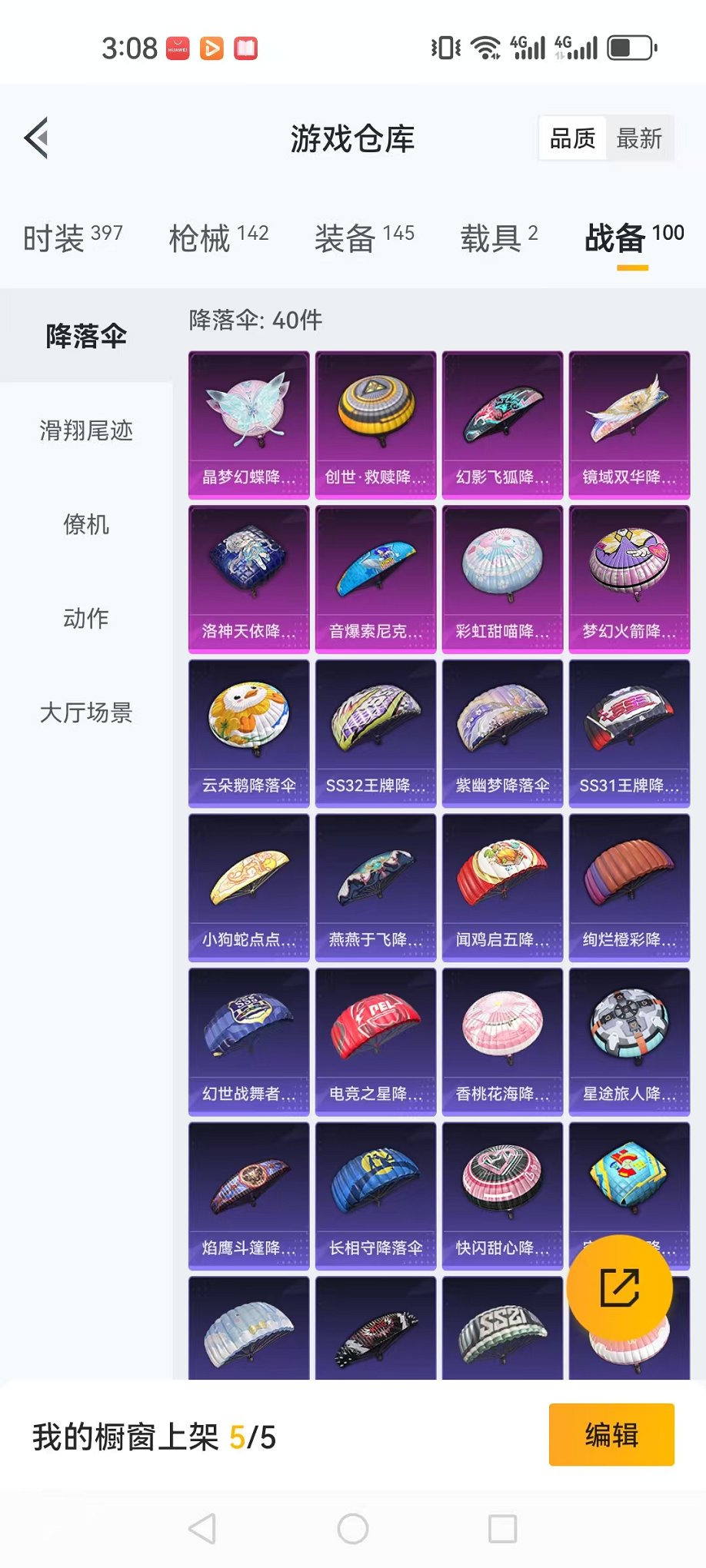Viewport: 706px width, 1568px height.
Task: Tap the 编辑 button for the showcase
Action: (x=611, y=1435)
